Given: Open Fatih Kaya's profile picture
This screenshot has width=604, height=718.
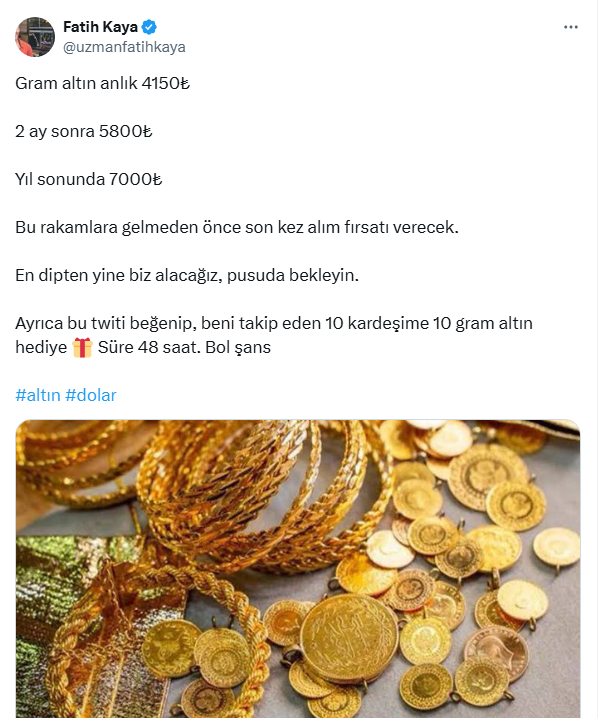Looking at the screenshot, I should tap(35, 37).
